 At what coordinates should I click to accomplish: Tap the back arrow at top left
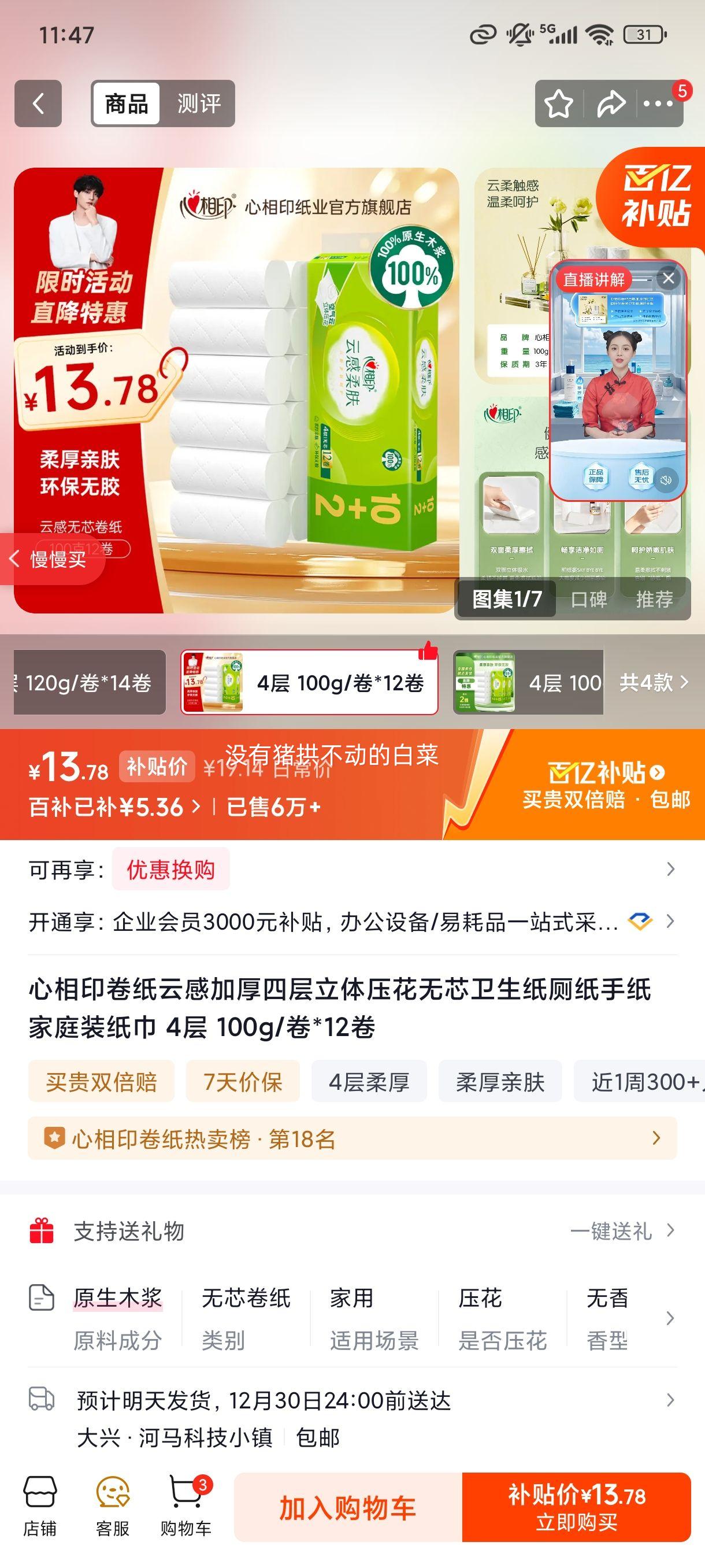coord(37,103)
